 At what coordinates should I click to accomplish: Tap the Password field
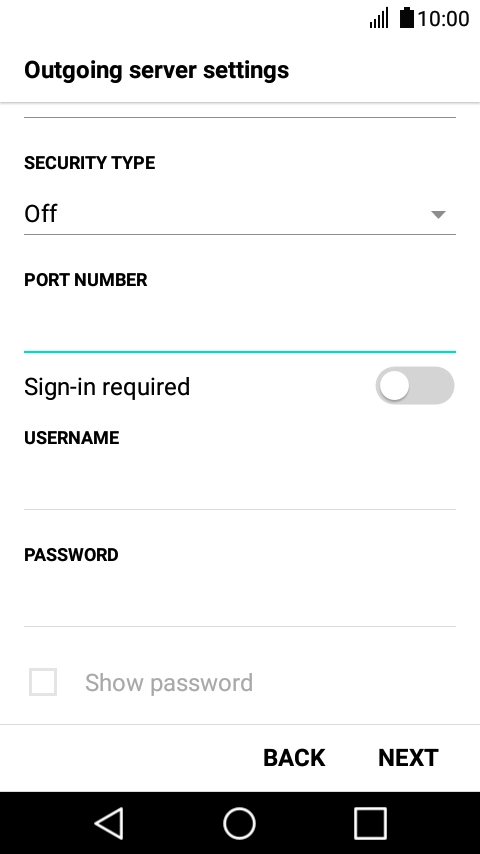click(x=240, y=605)
